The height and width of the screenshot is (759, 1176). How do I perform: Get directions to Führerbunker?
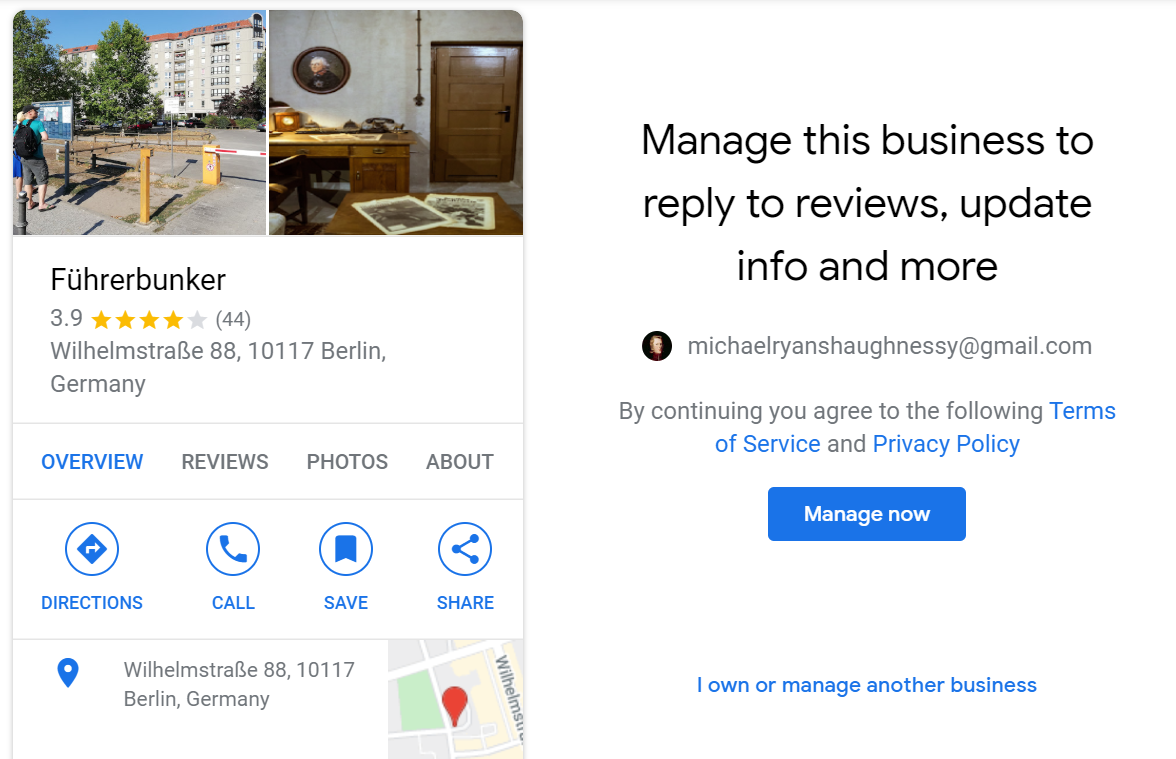pos(92,566)
